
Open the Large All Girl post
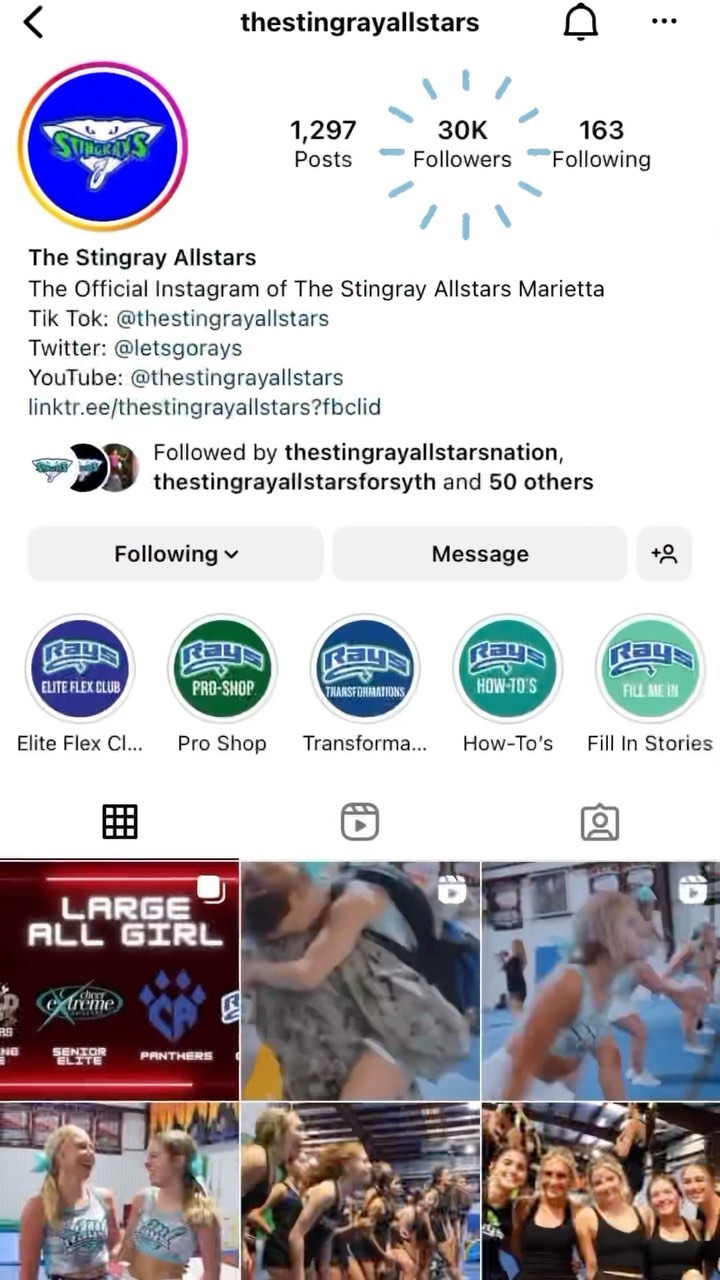[119, 980]
